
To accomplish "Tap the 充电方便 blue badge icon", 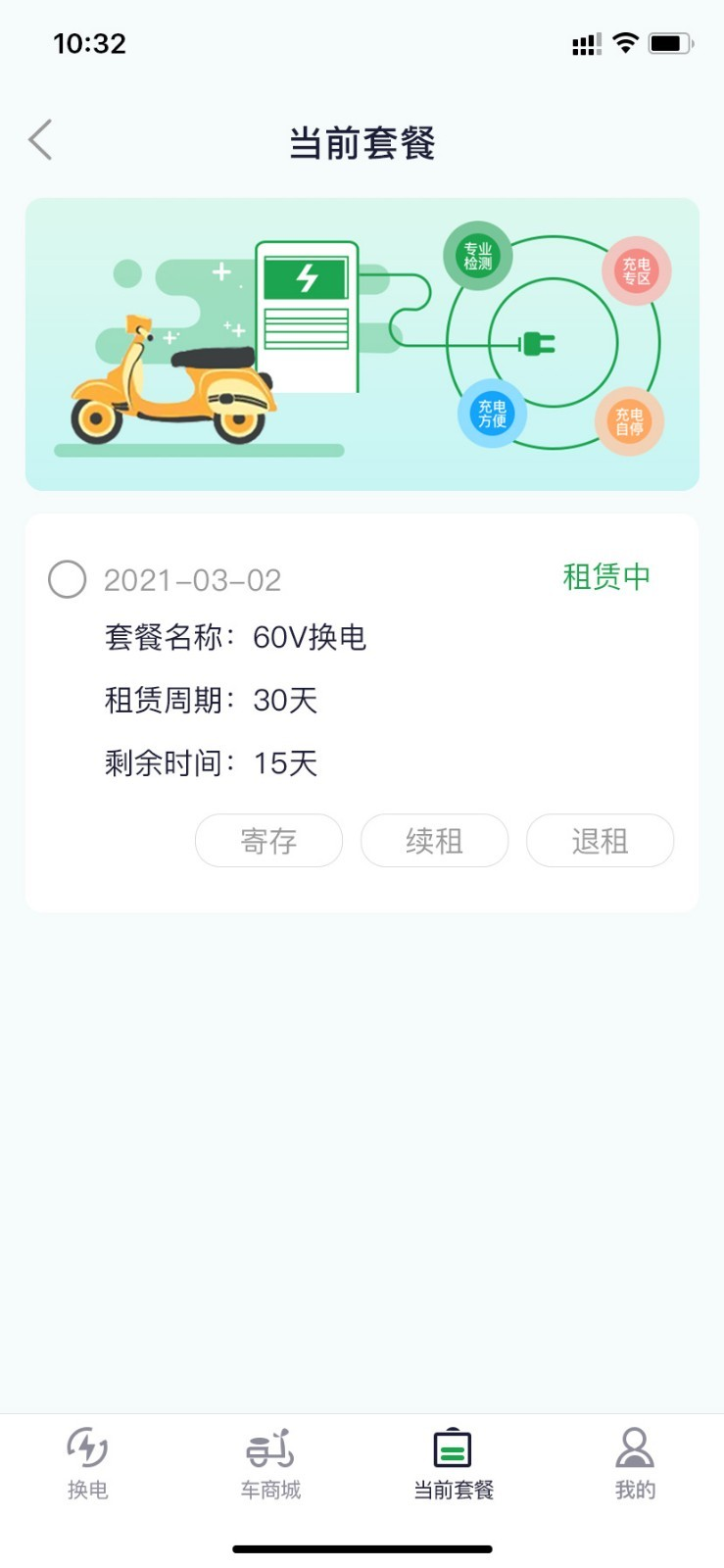I will tap(492, 415).
